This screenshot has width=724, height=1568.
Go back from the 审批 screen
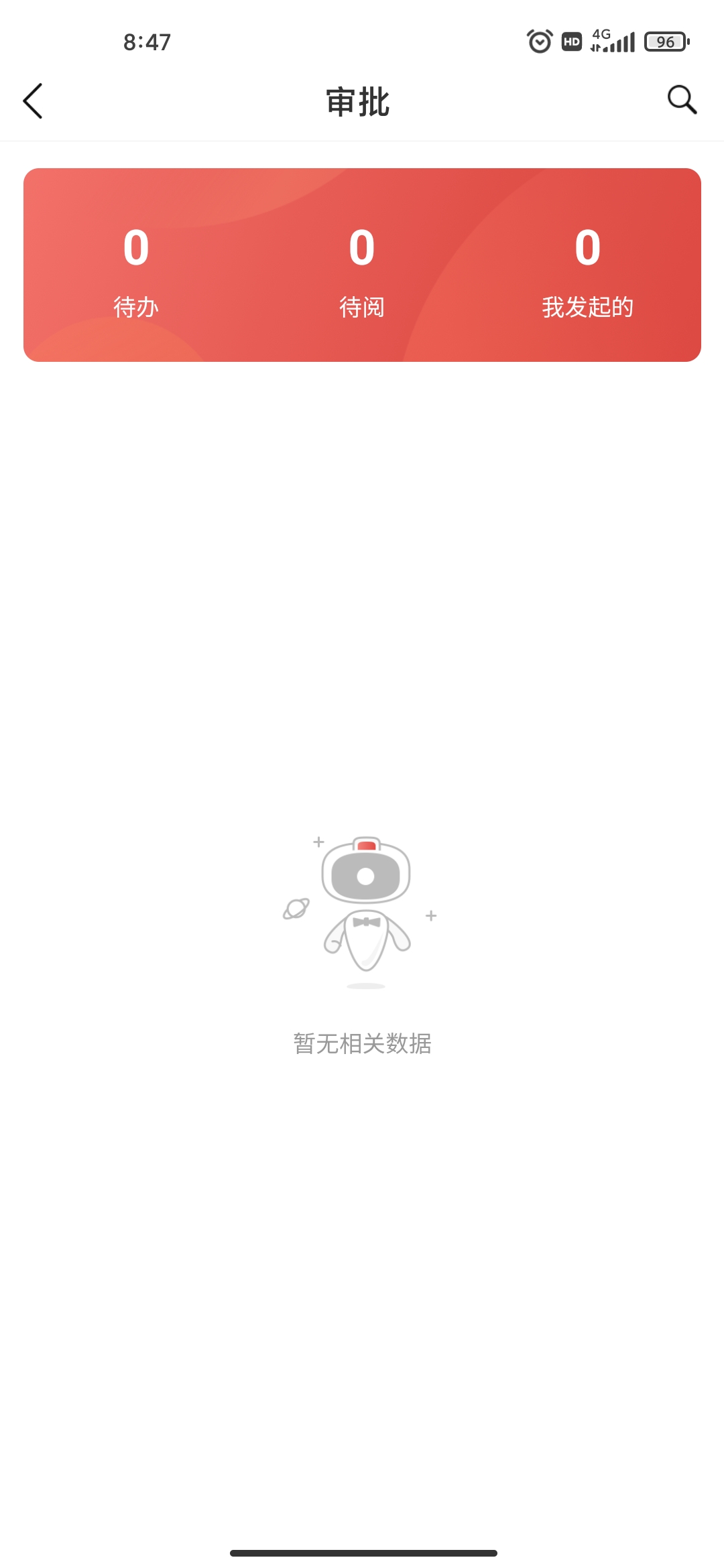(x=33, y=101)
